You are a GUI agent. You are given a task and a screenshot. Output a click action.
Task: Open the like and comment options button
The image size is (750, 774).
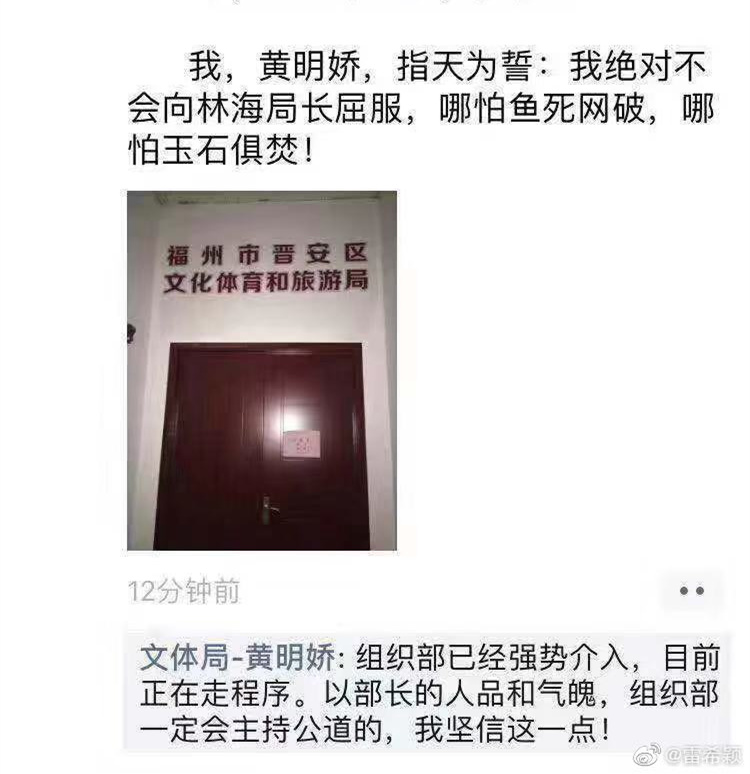691,591
